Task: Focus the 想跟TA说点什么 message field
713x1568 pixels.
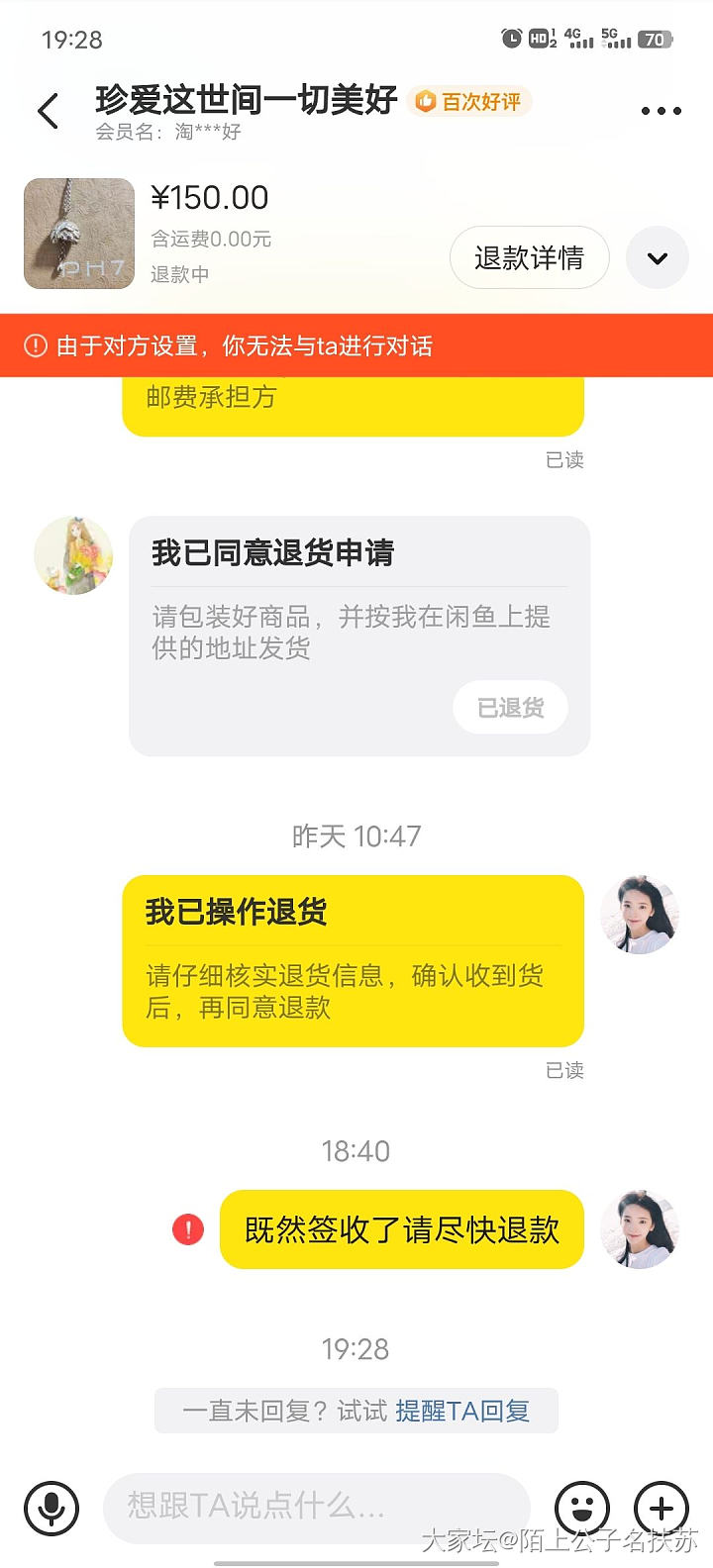Action: pos(315,1507)
